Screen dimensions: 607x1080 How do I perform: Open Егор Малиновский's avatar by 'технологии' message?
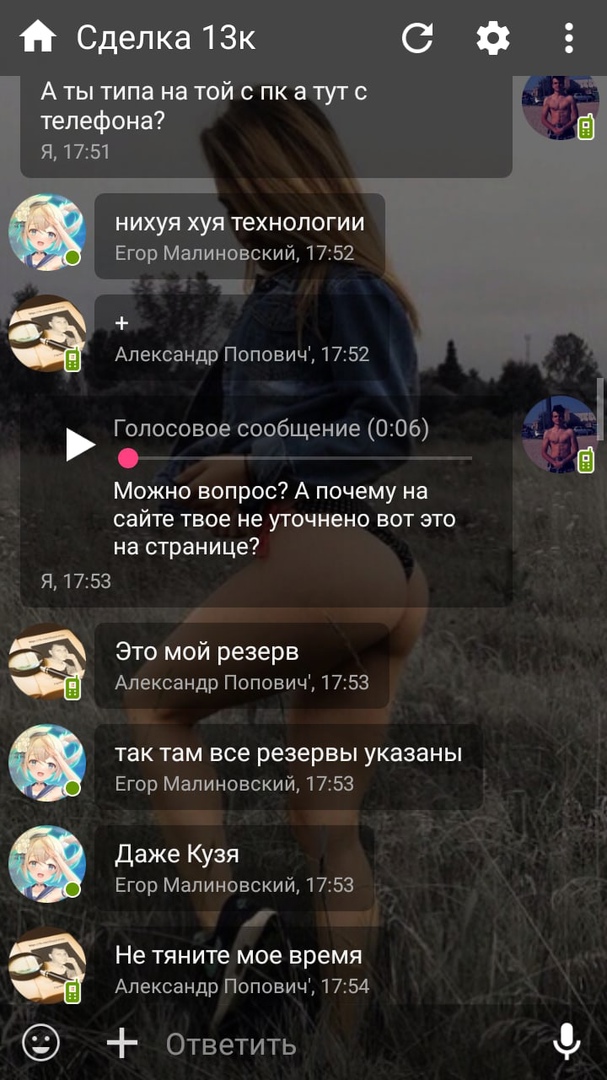click(47, 233)
